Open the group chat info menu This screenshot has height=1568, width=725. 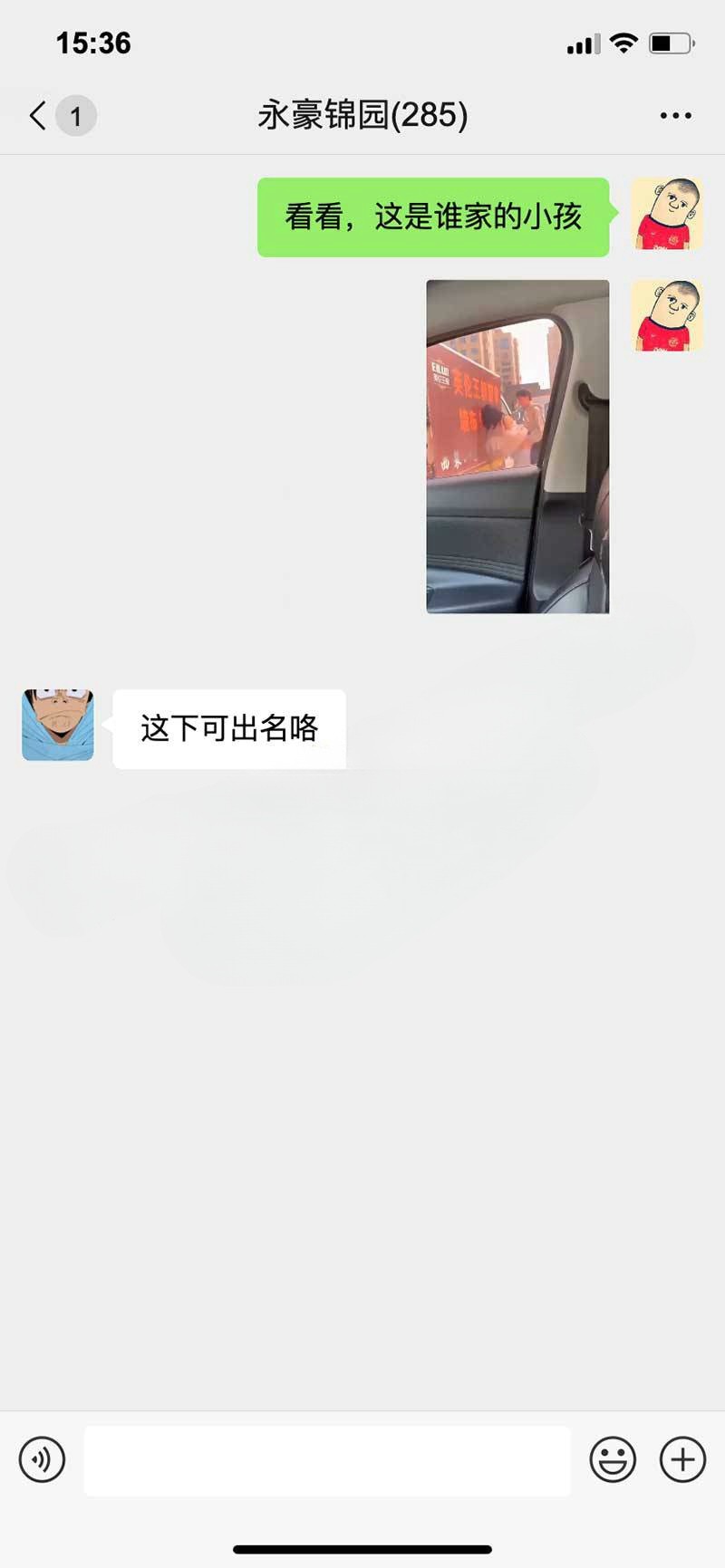click(676, 116)
